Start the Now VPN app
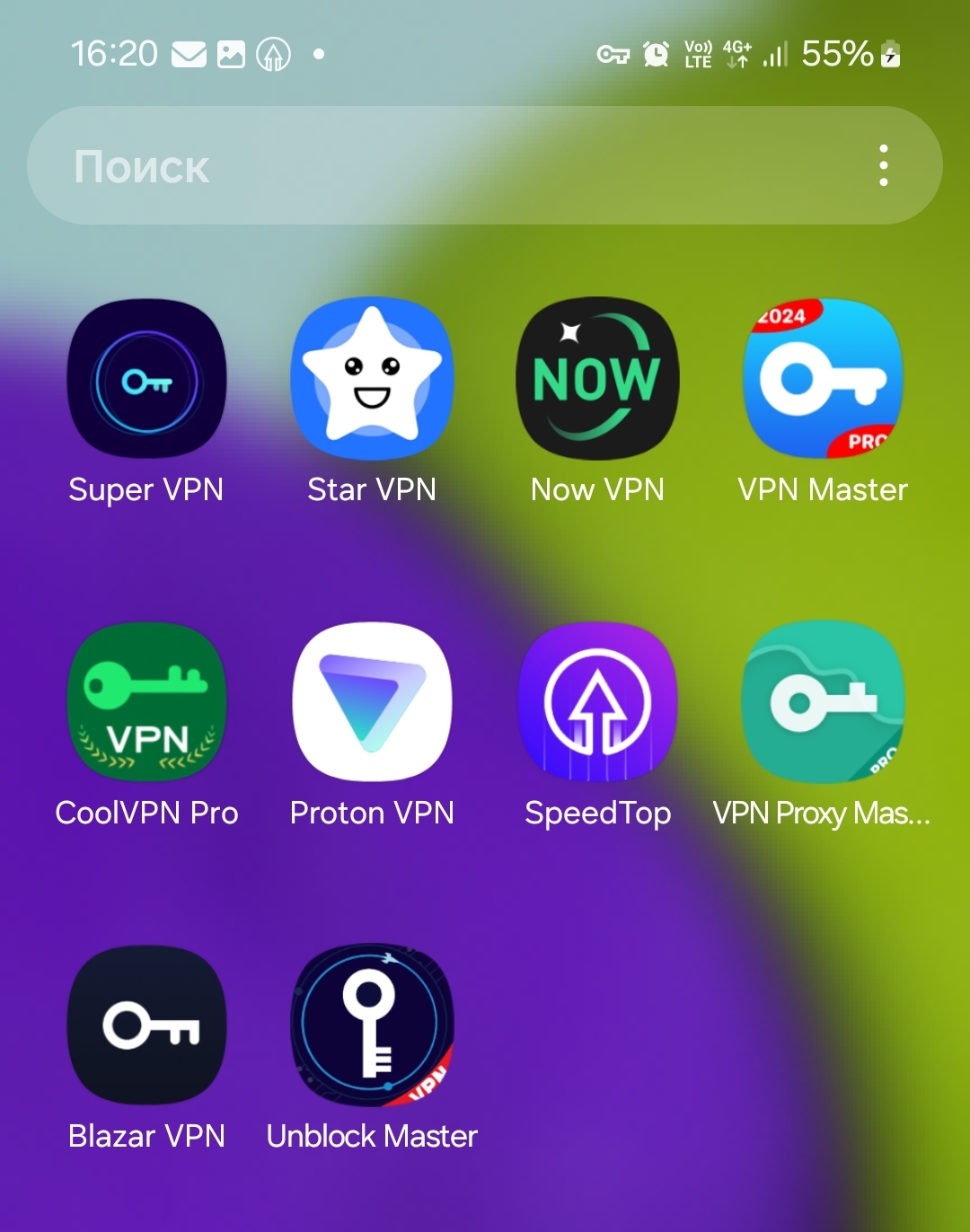The height and width of the screenshot is (1232, 970). (597, 380)
